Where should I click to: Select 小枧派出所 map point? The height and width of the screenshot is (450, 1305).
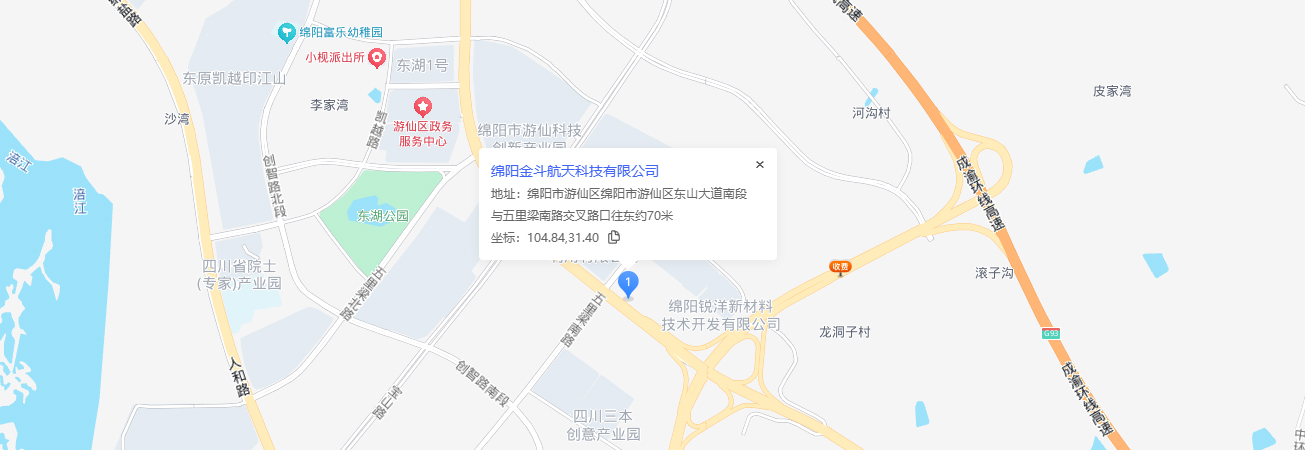[377, 58]
